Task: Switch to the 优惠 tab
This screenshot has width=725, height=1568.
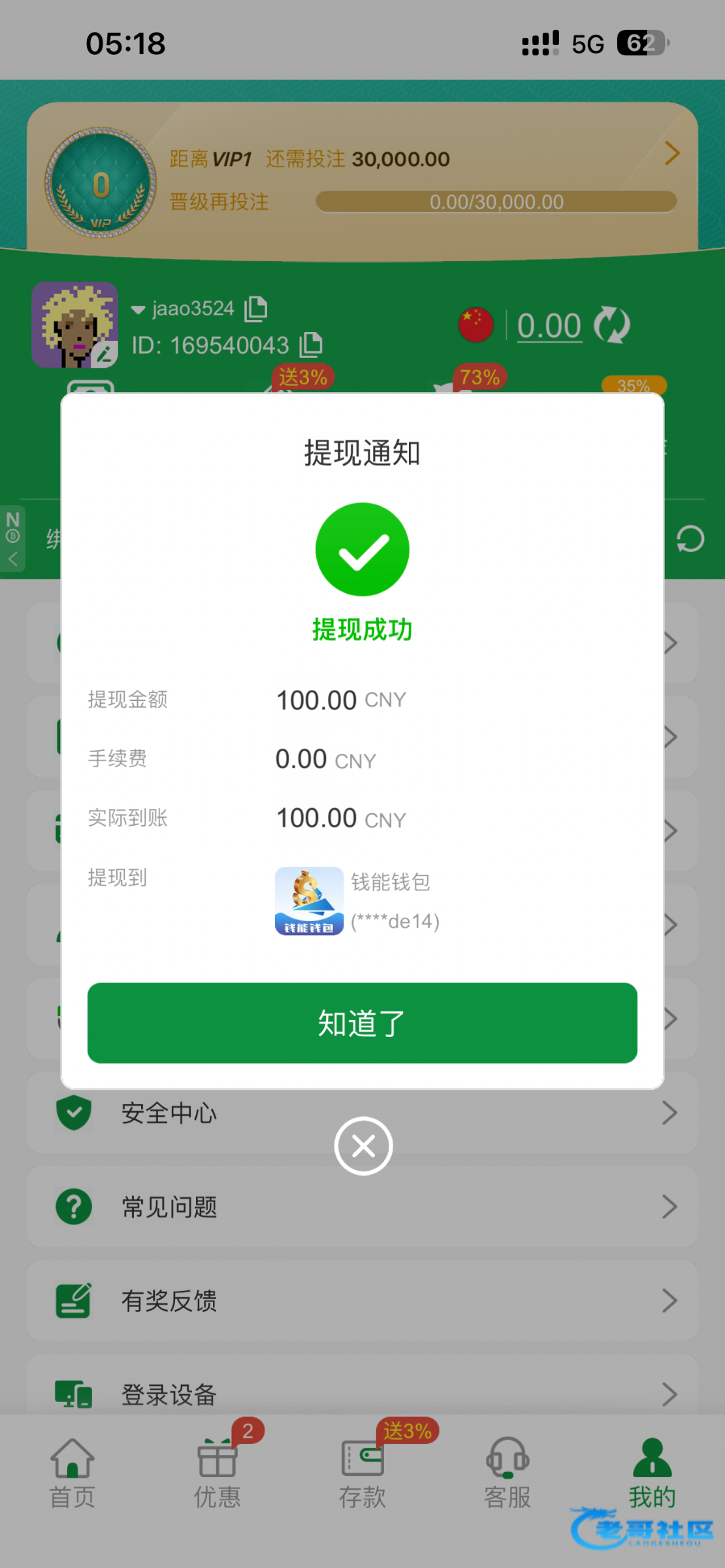Action: (217, 1473)
